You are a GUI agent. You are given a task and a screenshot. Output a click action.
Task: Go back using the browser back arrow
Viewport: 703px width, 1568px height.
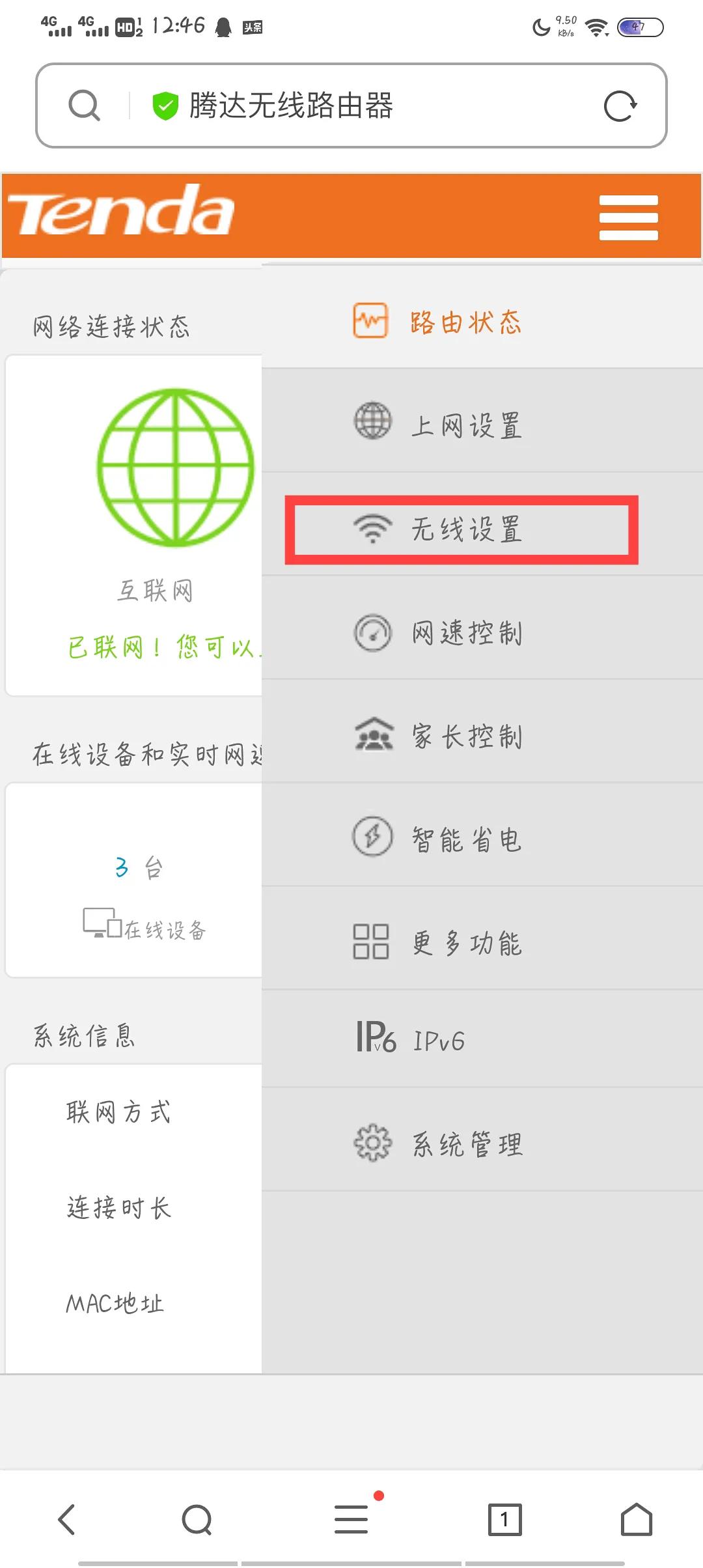66,1520
